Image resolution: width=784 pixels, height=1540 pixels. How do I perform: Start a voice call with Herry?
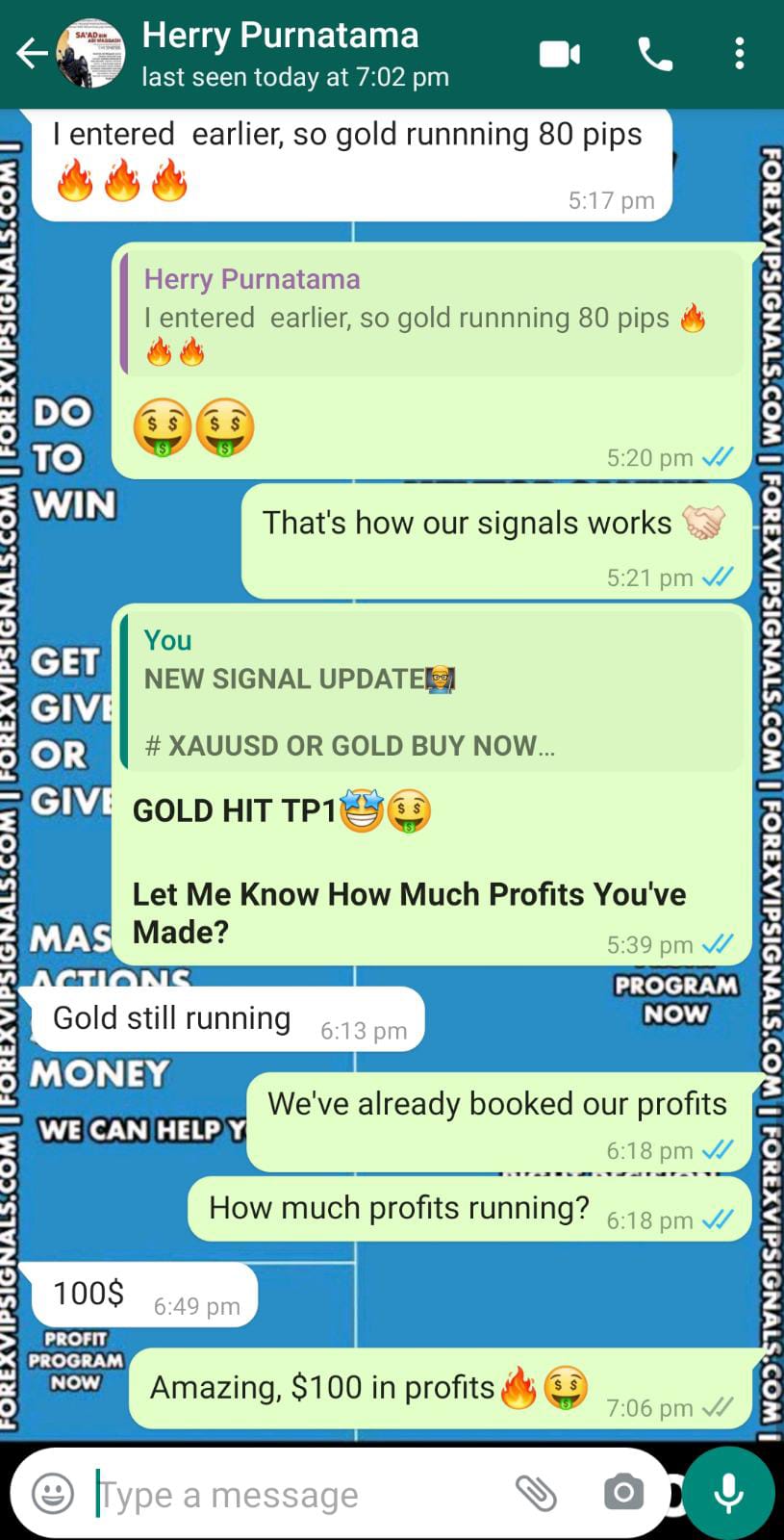(x=655, y=54)
